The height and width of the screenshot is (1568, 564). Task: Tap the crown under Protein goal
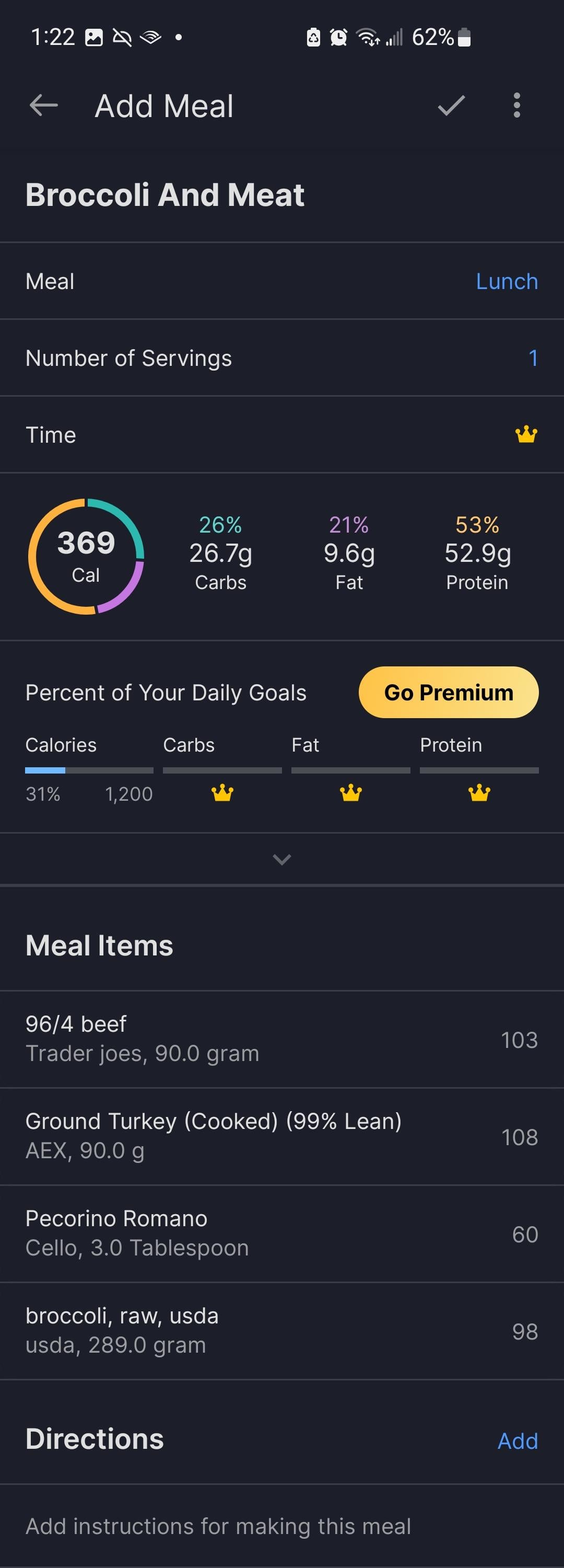coord(479,792)
